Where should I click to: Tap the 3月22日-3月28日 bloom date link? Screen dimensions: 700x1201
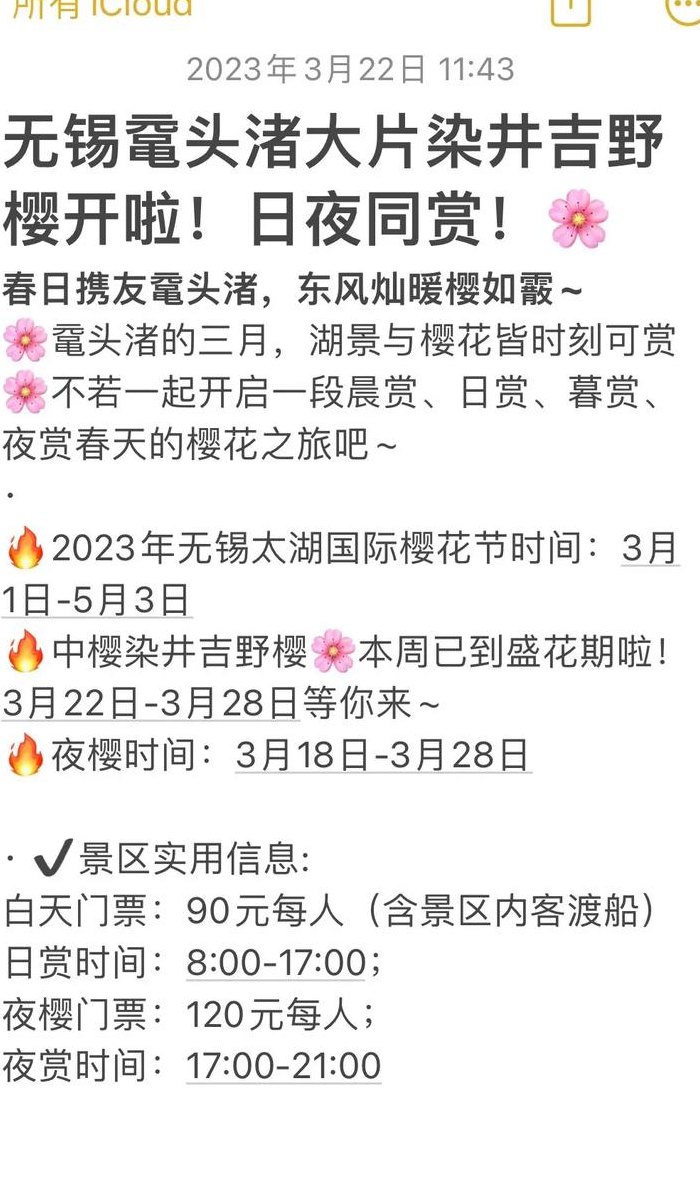(150, 703)
